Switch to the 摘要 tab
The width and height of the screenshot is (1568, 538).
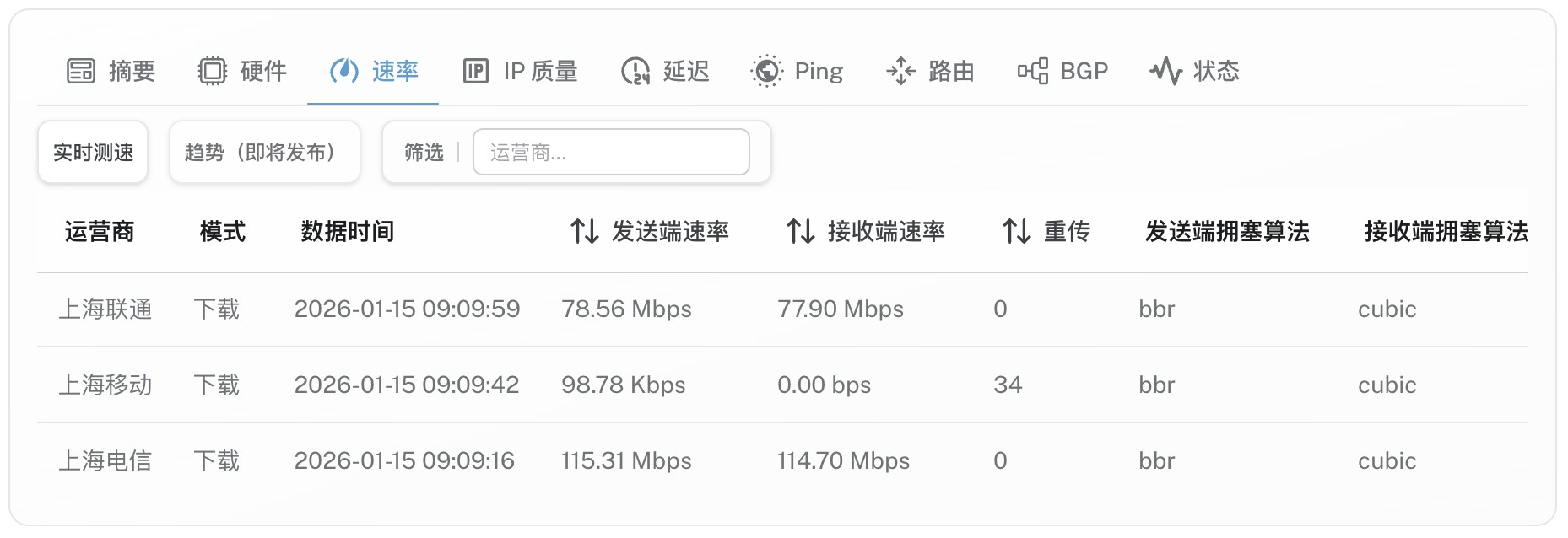coord(111,71)
